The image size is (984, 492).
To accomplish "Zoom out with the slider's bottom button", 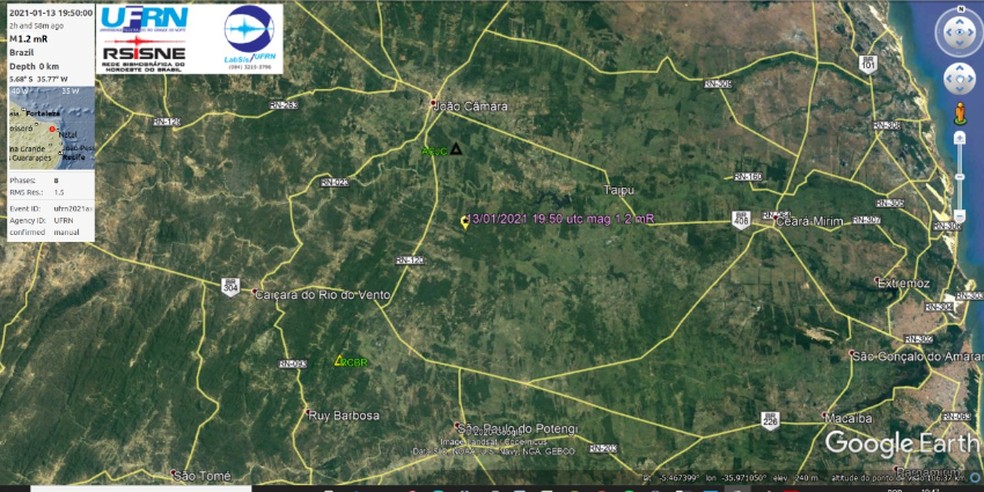I will [959, 216].
